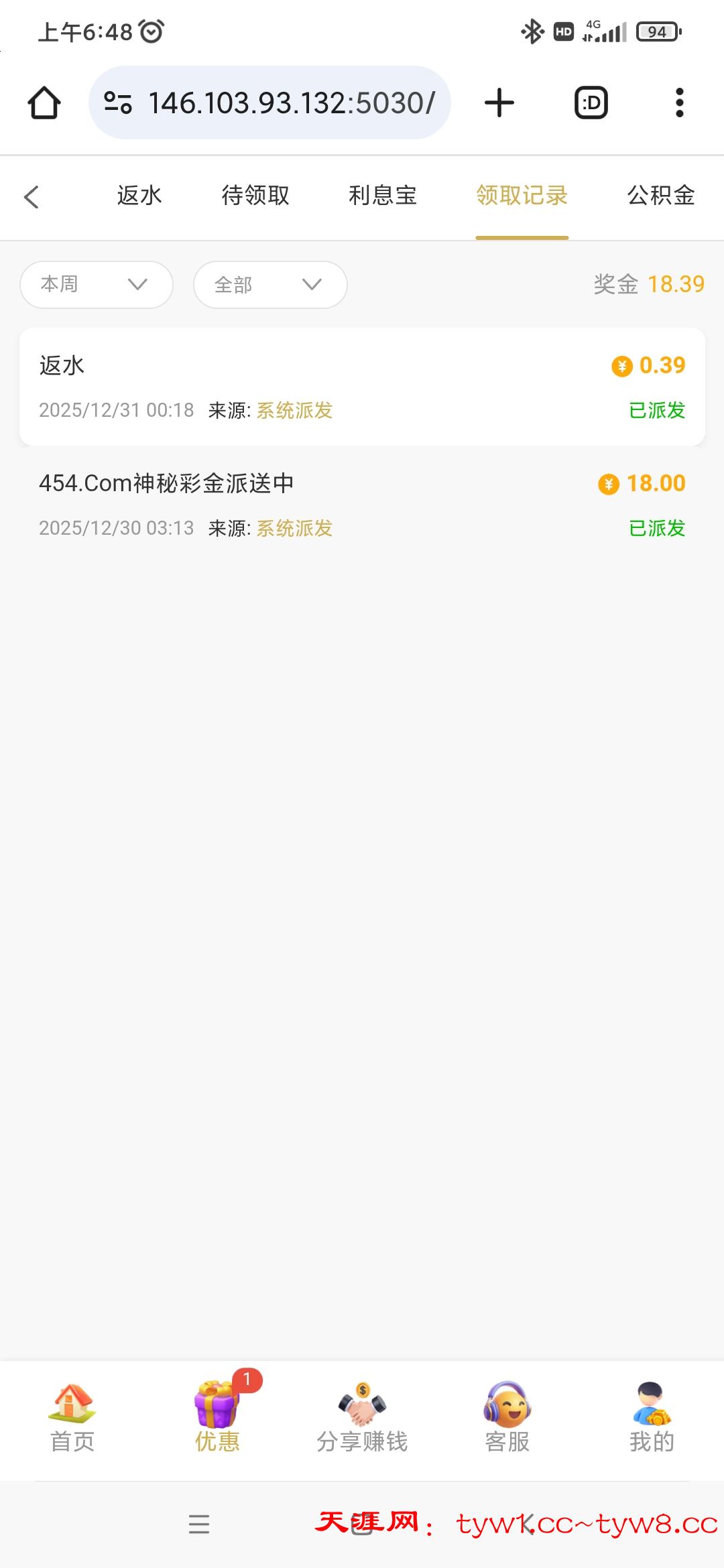
Task: Go to 首页 in bottom navigation
Action: [x=72, y=1417]
